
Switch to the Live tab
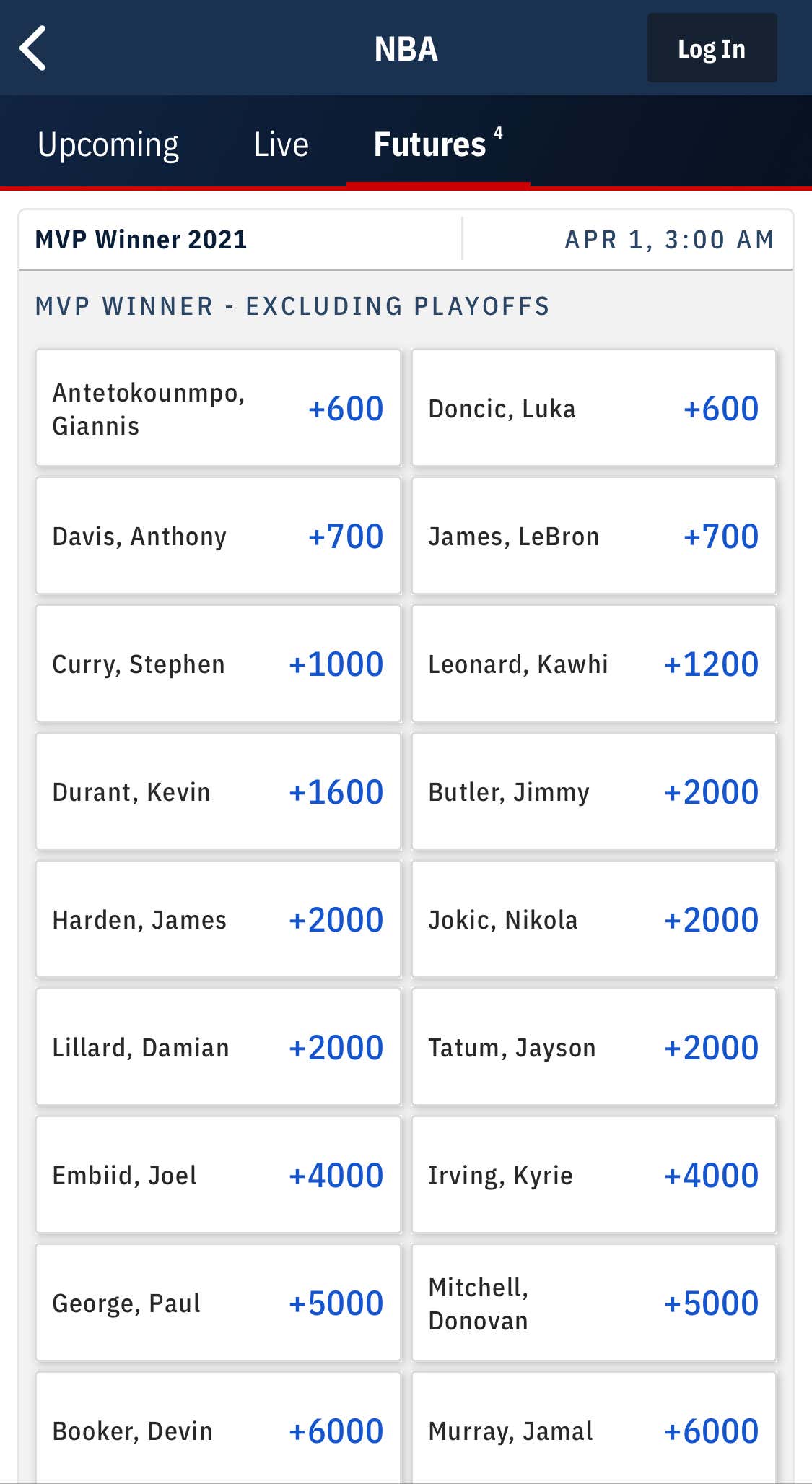point(281,144)
